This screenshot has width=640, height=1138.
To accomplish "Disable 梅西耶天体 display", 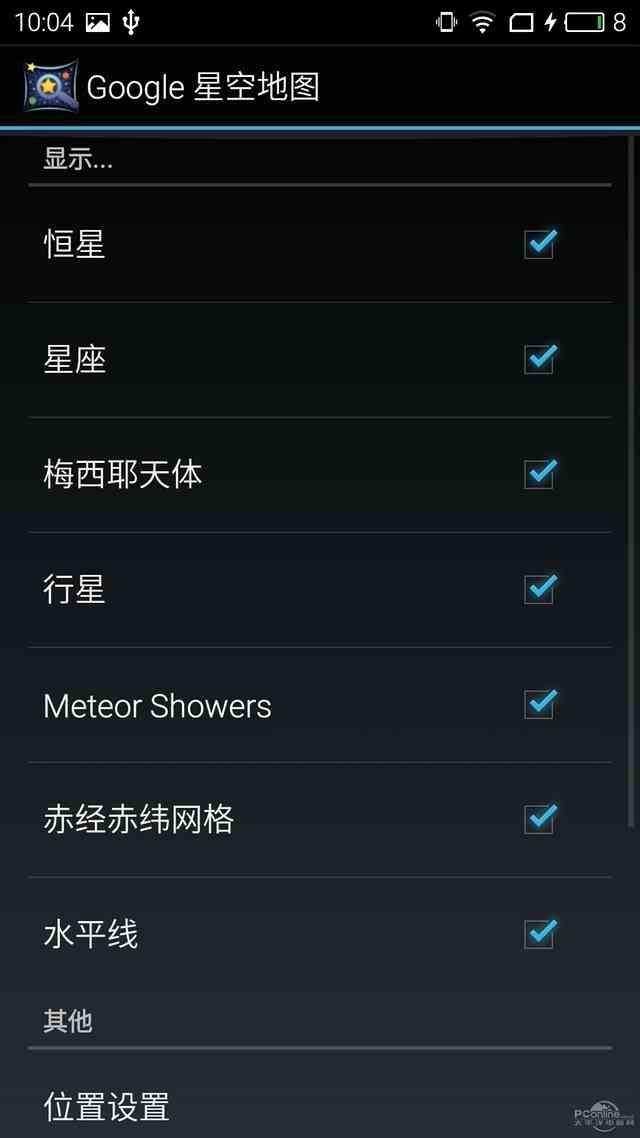I will [x=539, y=474].
